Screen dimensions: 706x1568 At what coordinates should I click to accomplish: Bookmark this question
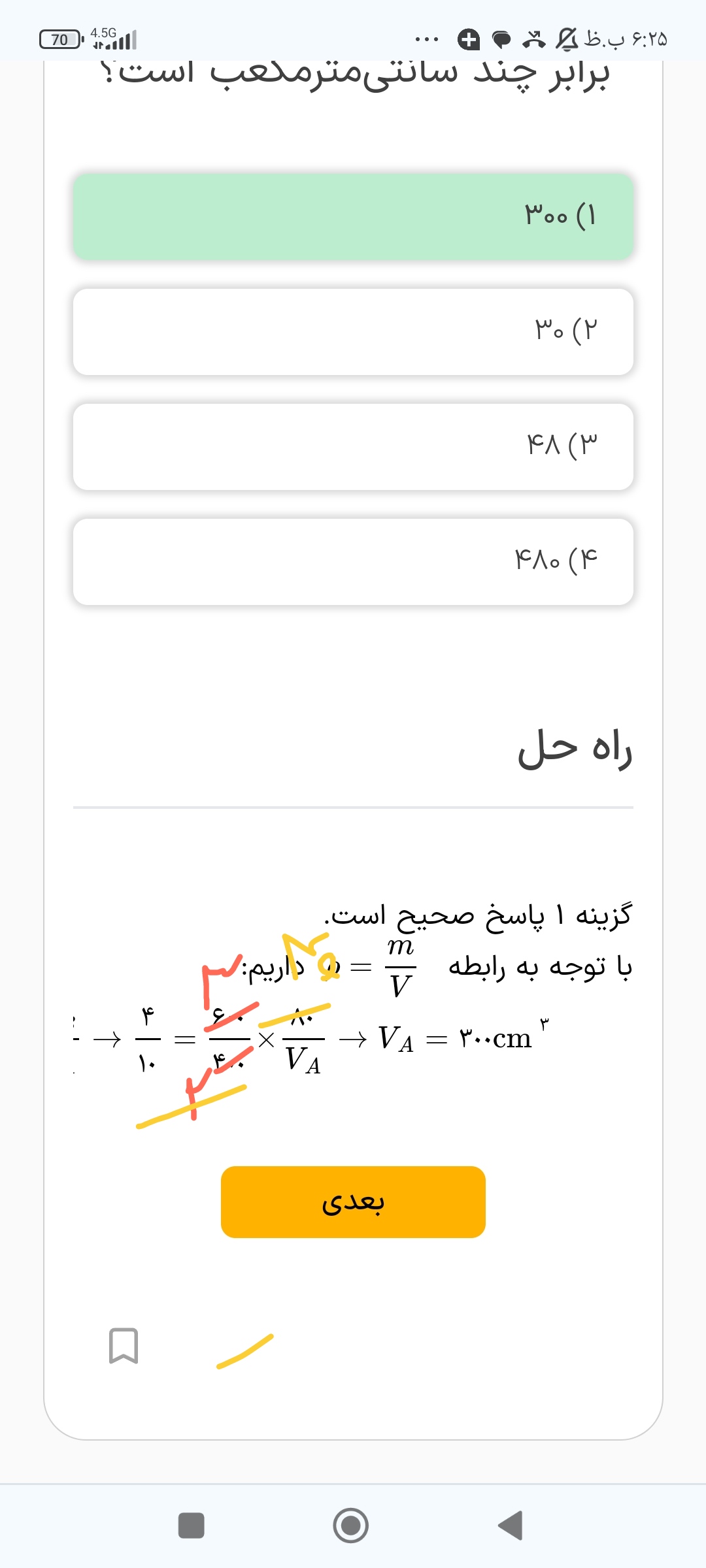click(123, 1345)
